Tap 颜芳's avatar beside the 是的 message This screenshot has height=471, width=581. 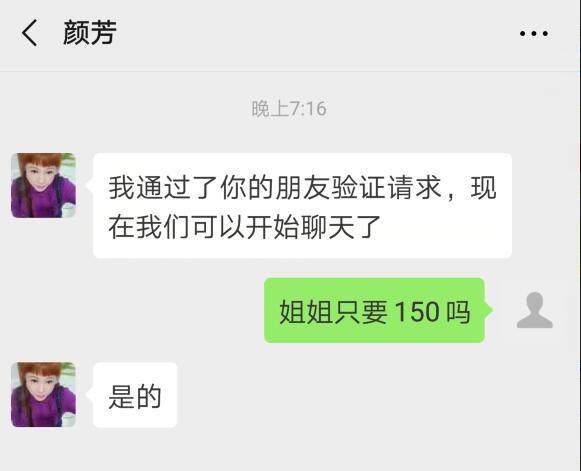pos(43,395)
